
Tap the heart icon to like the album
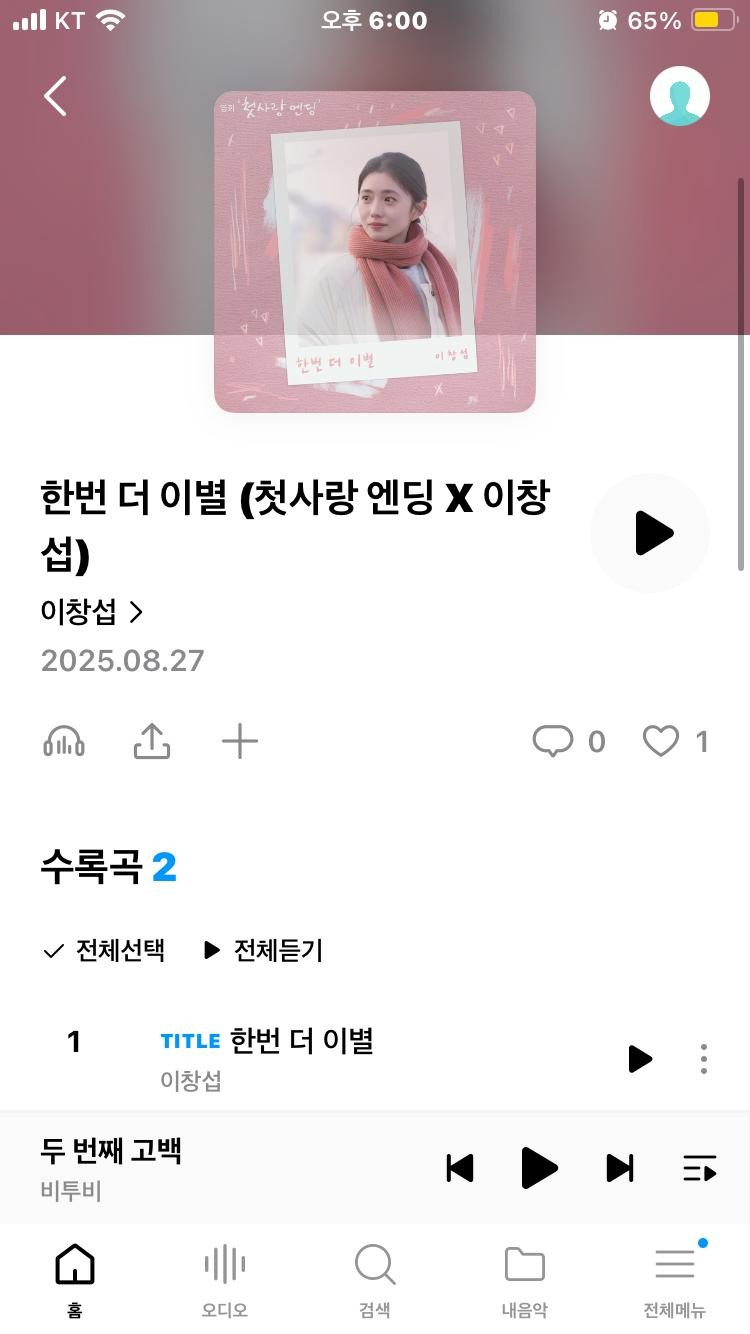[x=659, y=741]
